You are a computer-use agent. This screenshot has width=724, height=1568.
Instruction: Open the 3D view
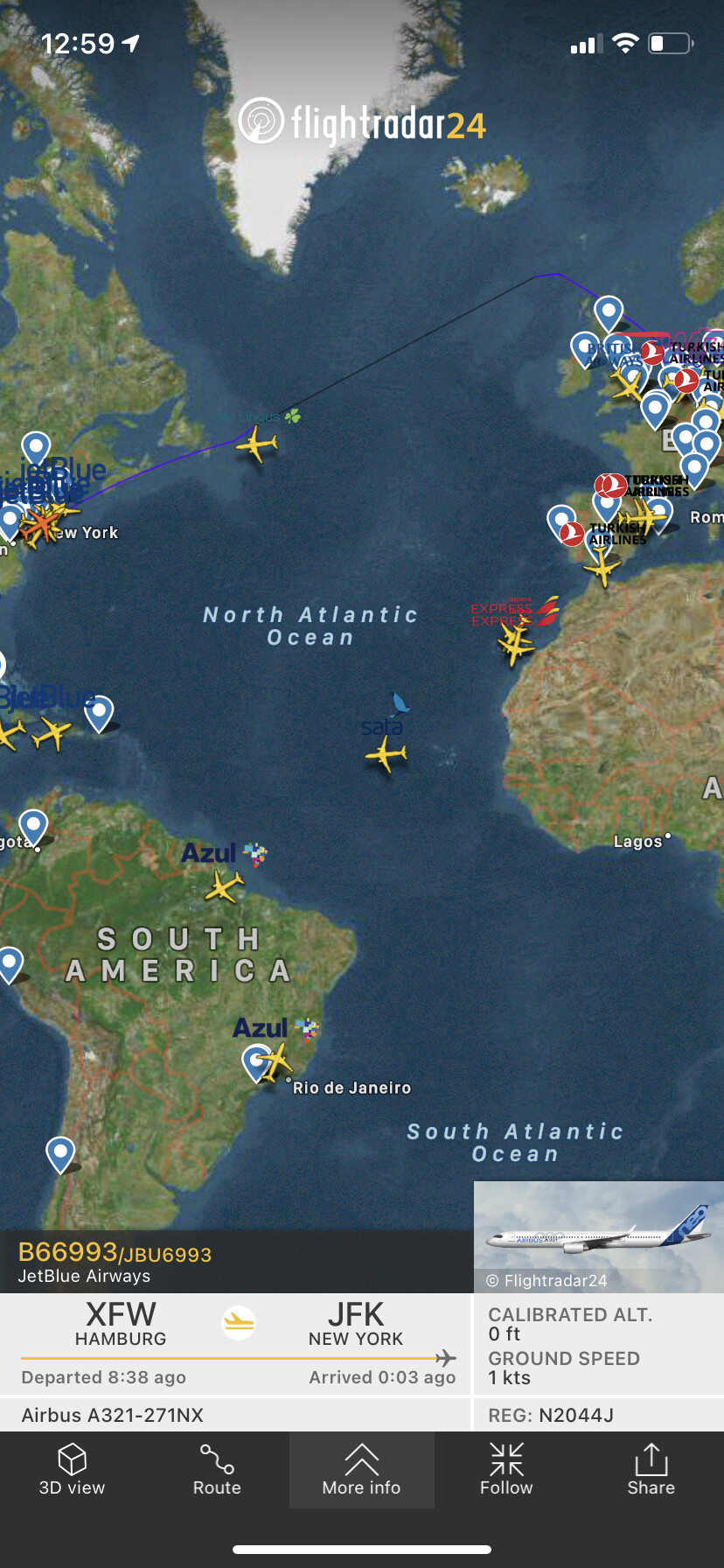[72, 1469]
